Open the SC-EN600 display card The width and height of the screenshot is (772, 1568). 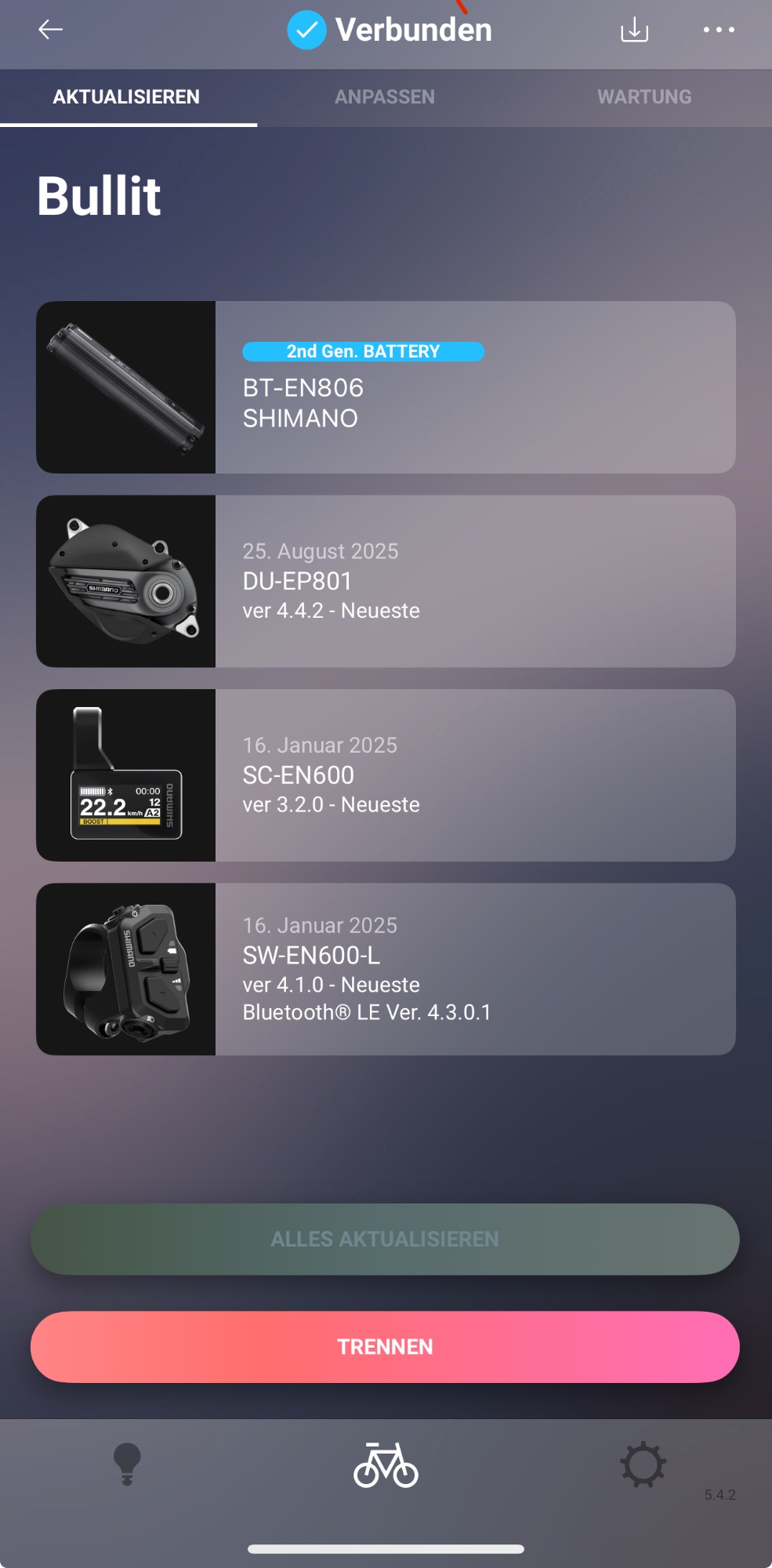pyautogui.click(x=386, y=775)
